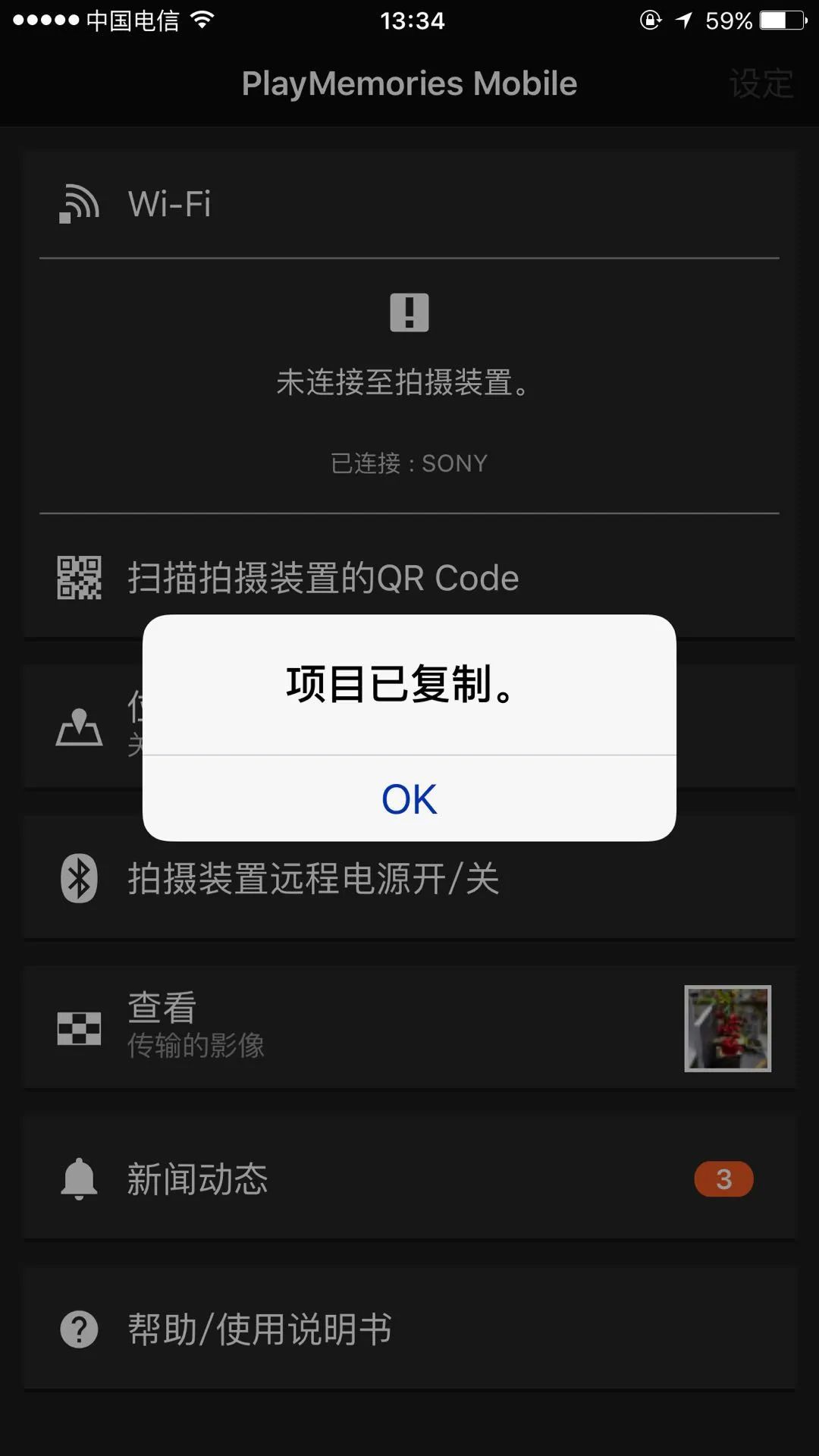The width and height of the screenshot is (819, 1456).
Task: Open 拍摄装置远程电源开/关
Action: coord(409,878)
